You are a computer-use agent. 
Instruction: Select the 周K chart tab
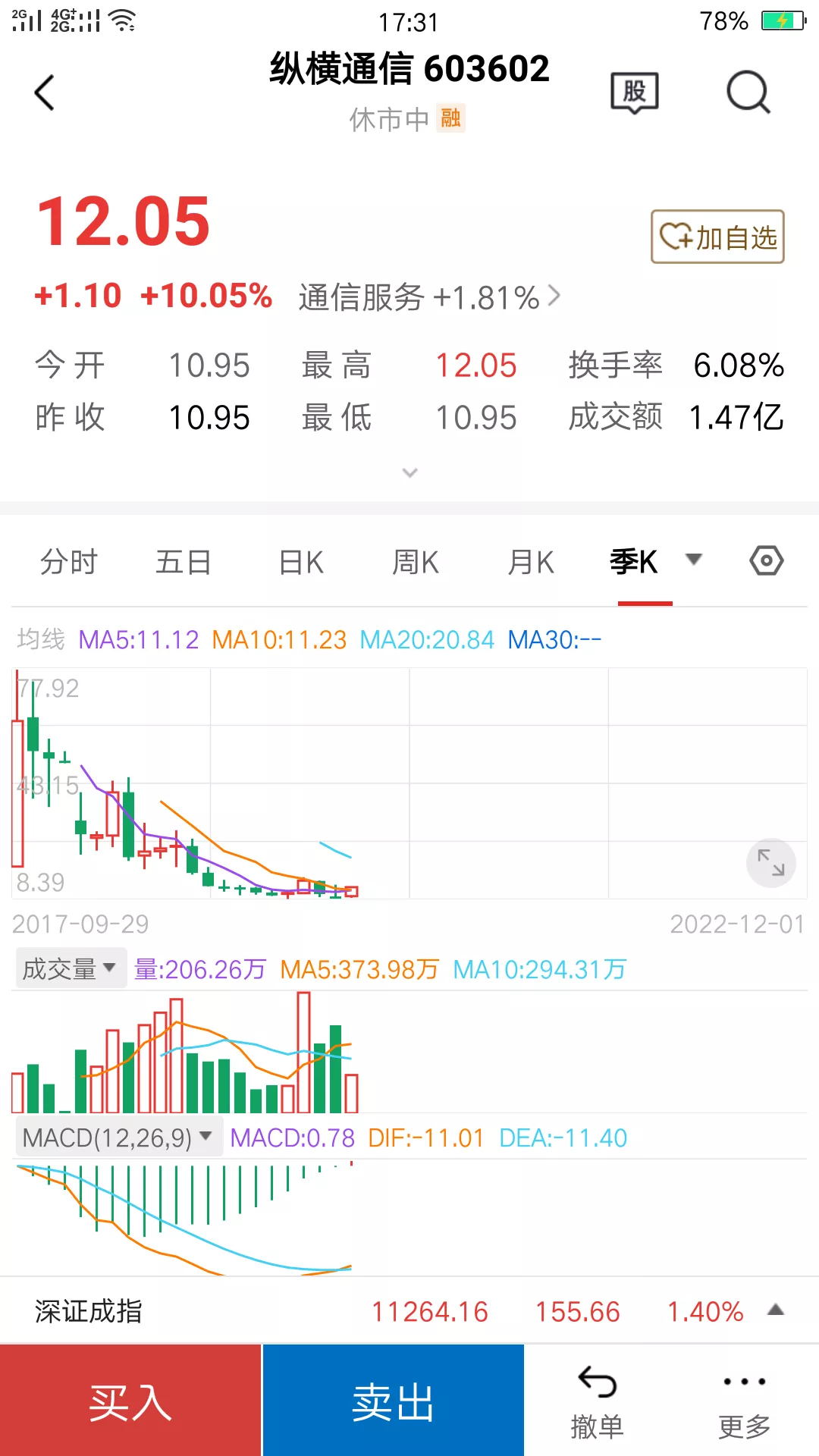pos(416,562)
